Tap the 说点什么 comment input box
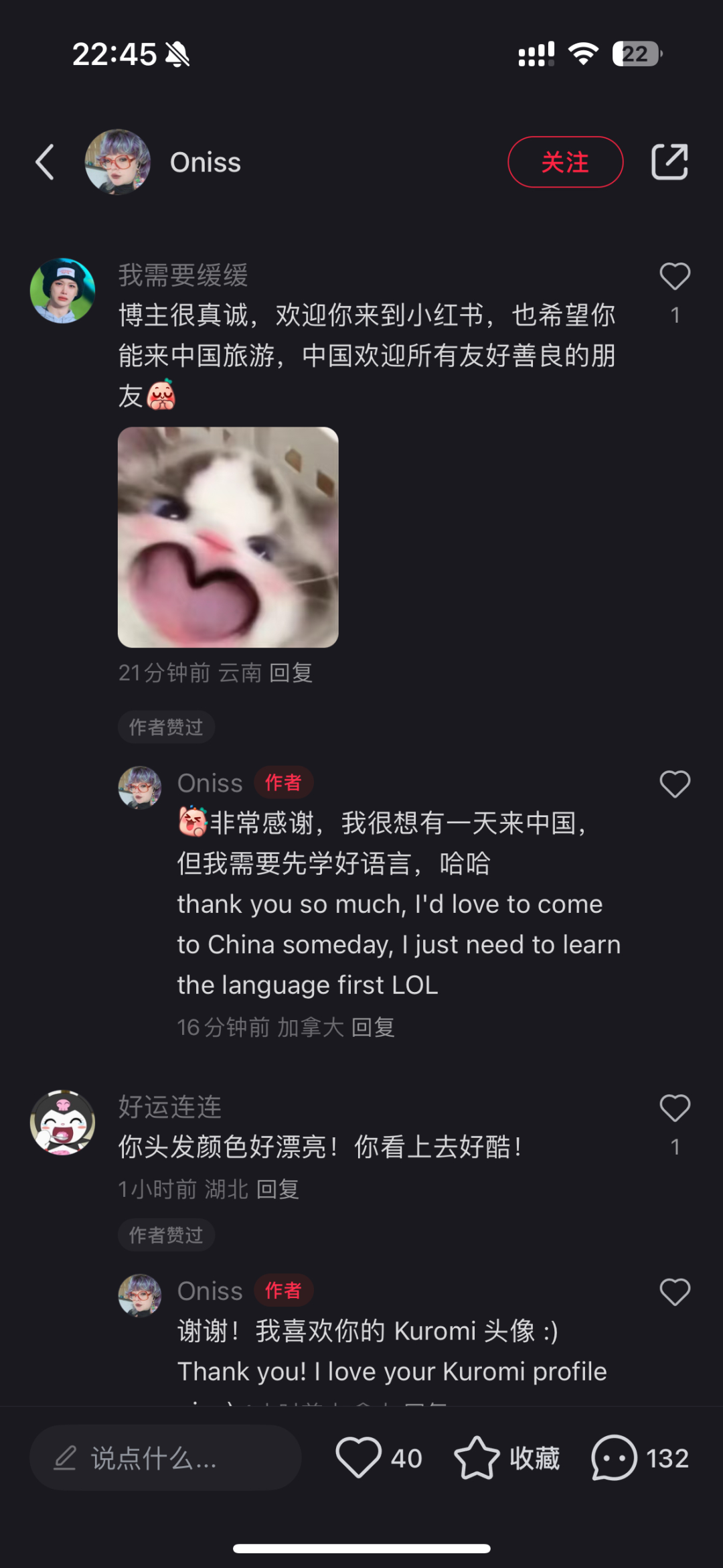The image size is (723, 1568). point(165,1457)
